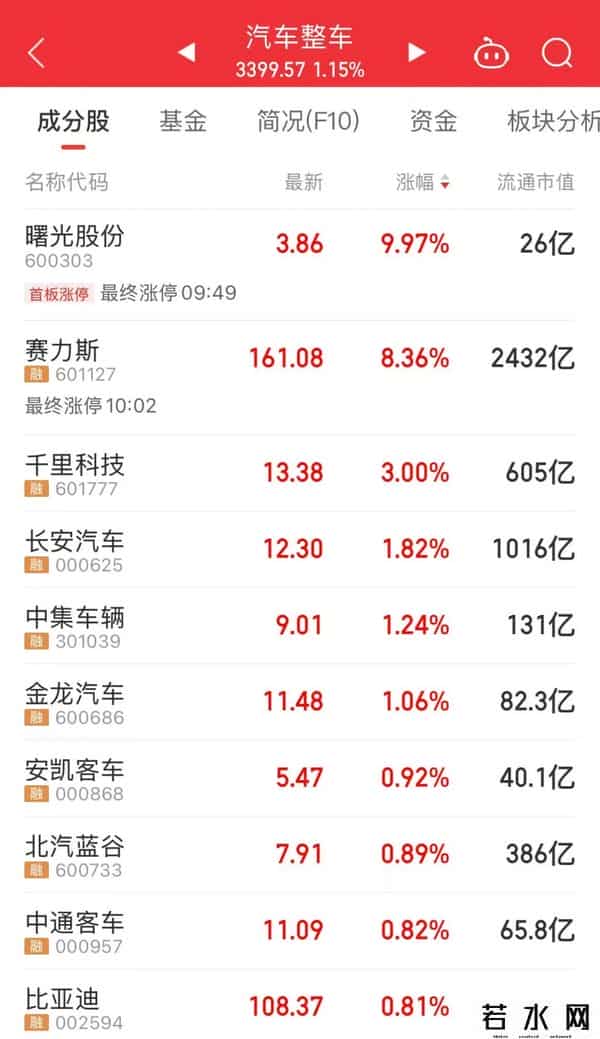Sort the list by 最新 price column
600x1039 pixels.
click(x=304, y=182)
